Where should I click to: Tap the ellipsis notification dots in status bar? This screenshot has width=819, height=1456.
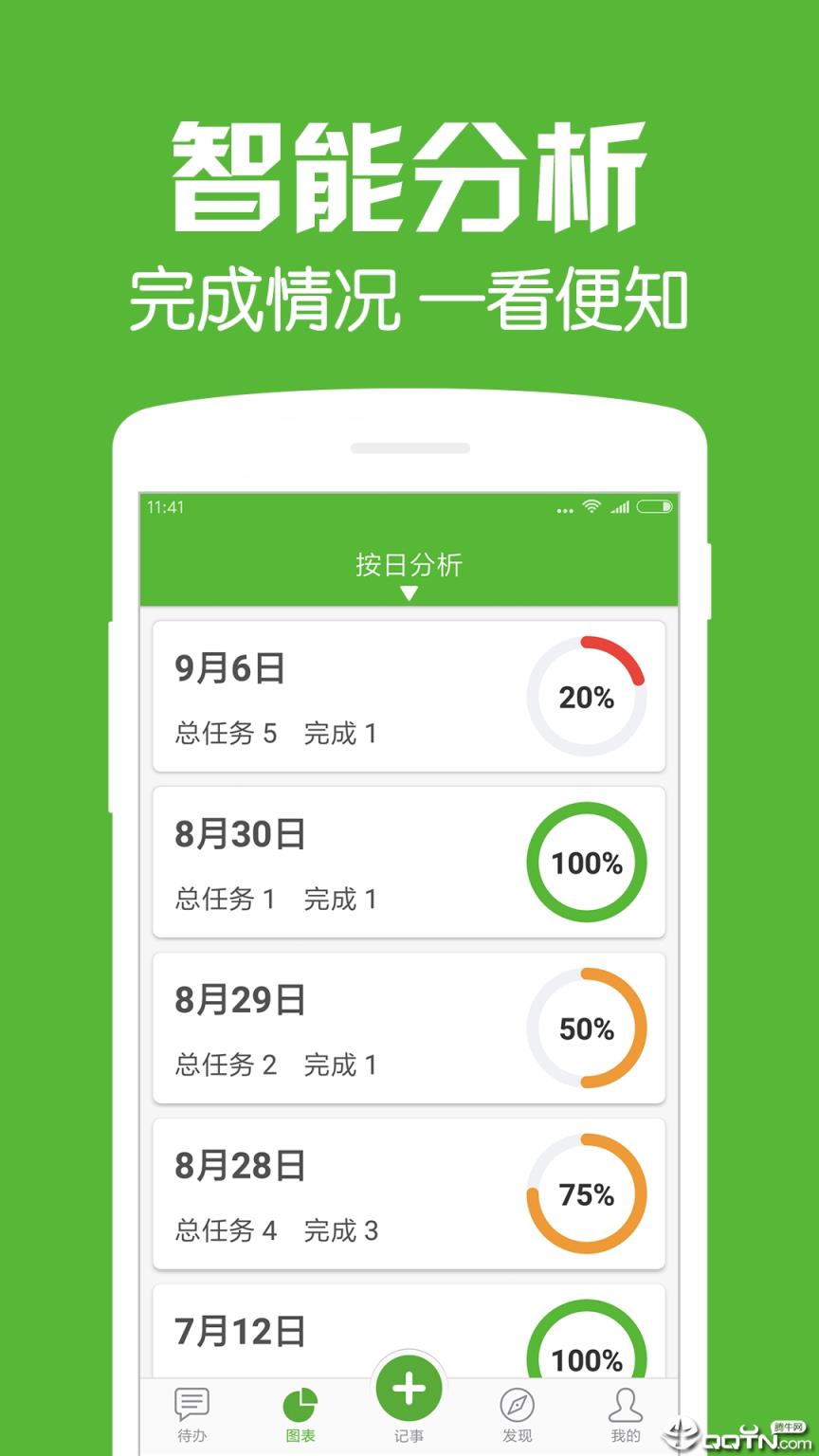click(564, 510)
